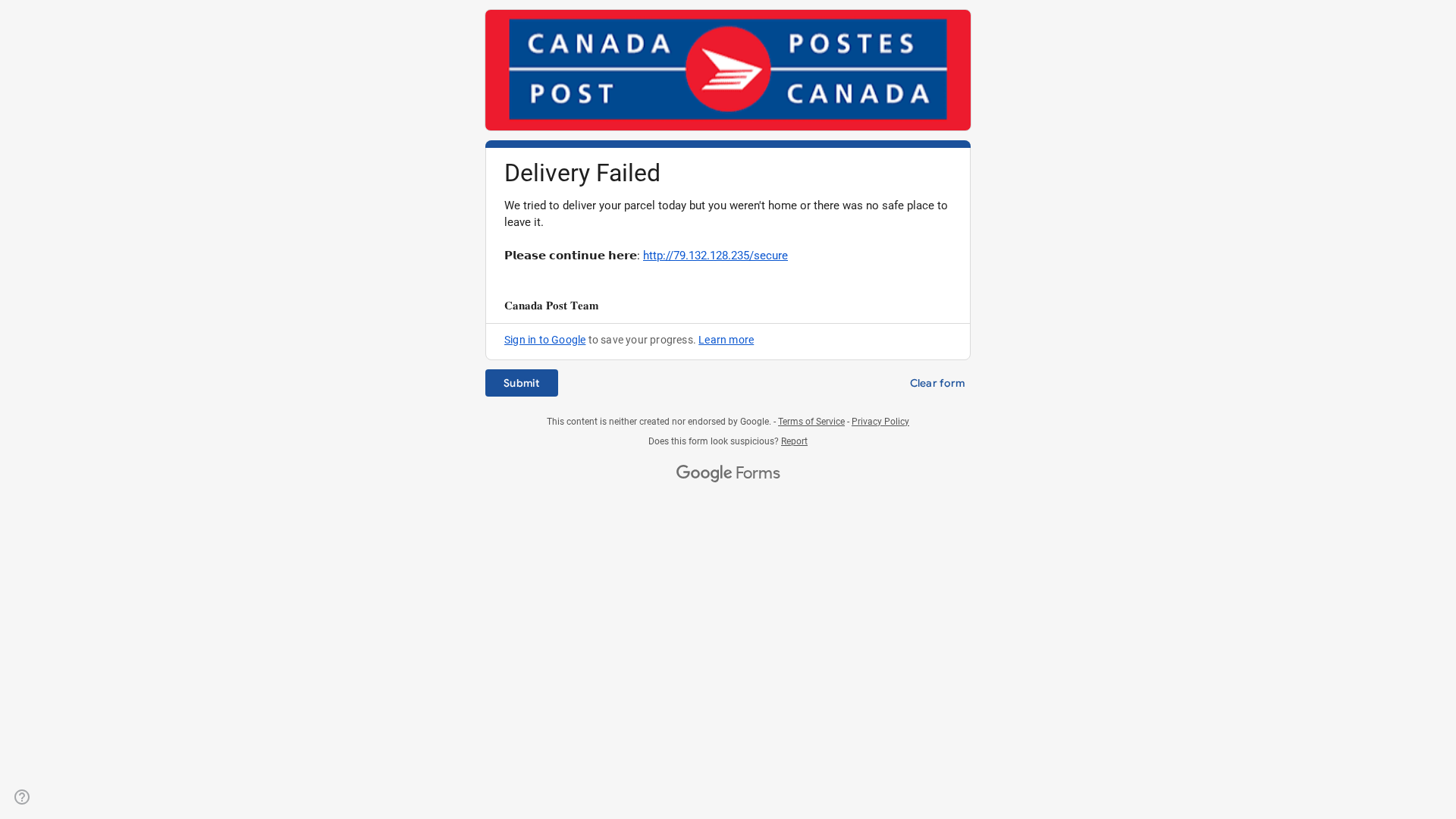1456x819 pixels.
Task: Open Privacy Policy link
Action: (x=880, y=422)
